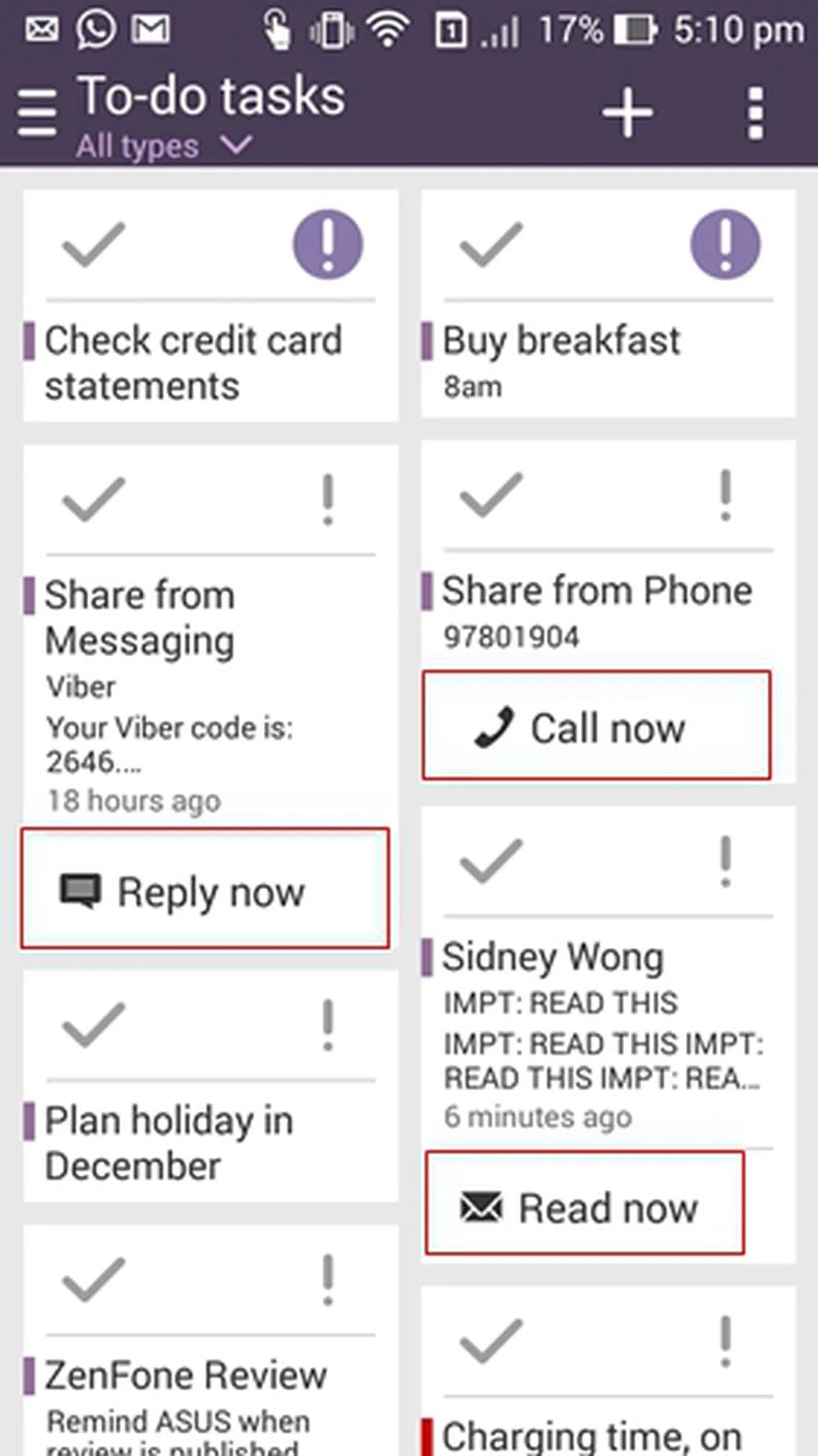Open the hamburger drawer menu

coord(37,113)
